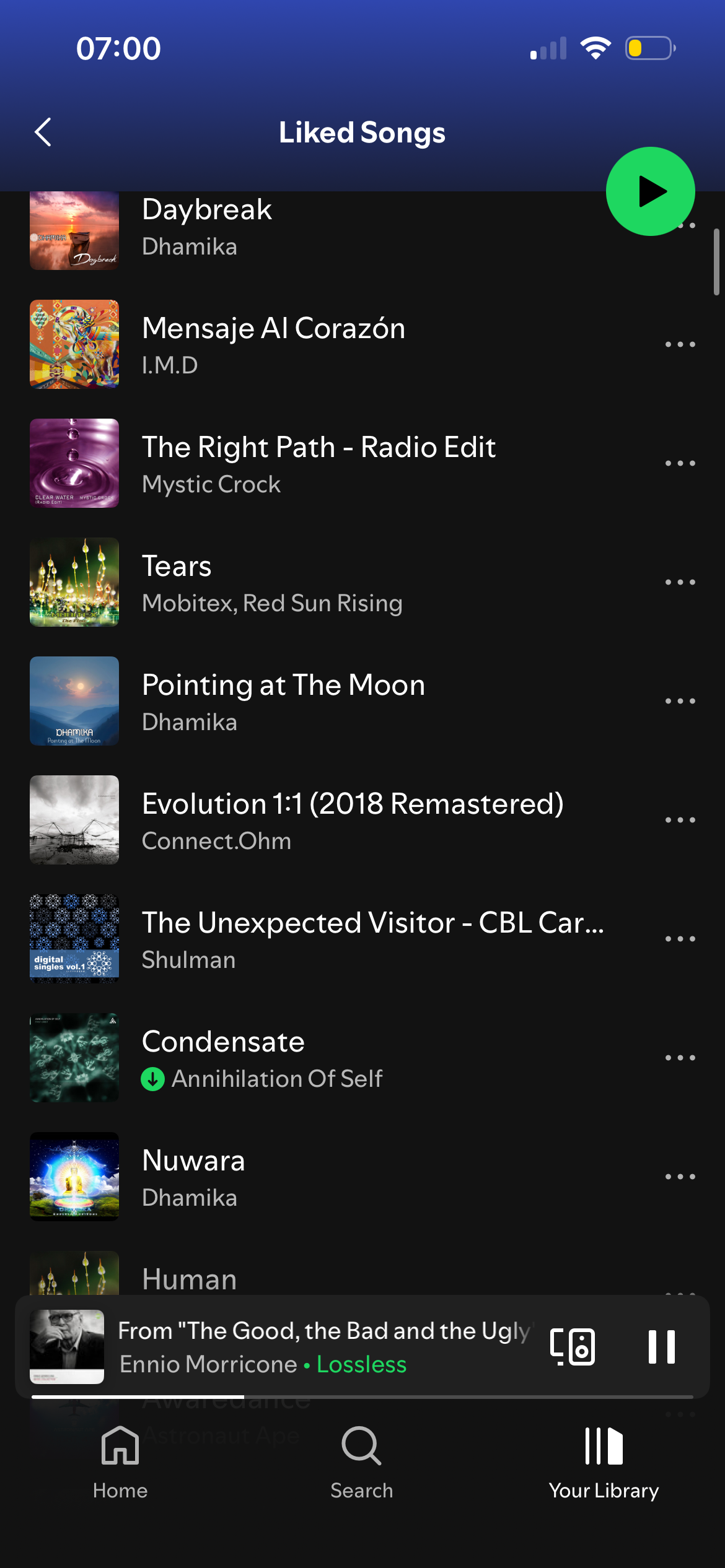
Task: Open options for The Right Path
Action: (x=680, y=463)
